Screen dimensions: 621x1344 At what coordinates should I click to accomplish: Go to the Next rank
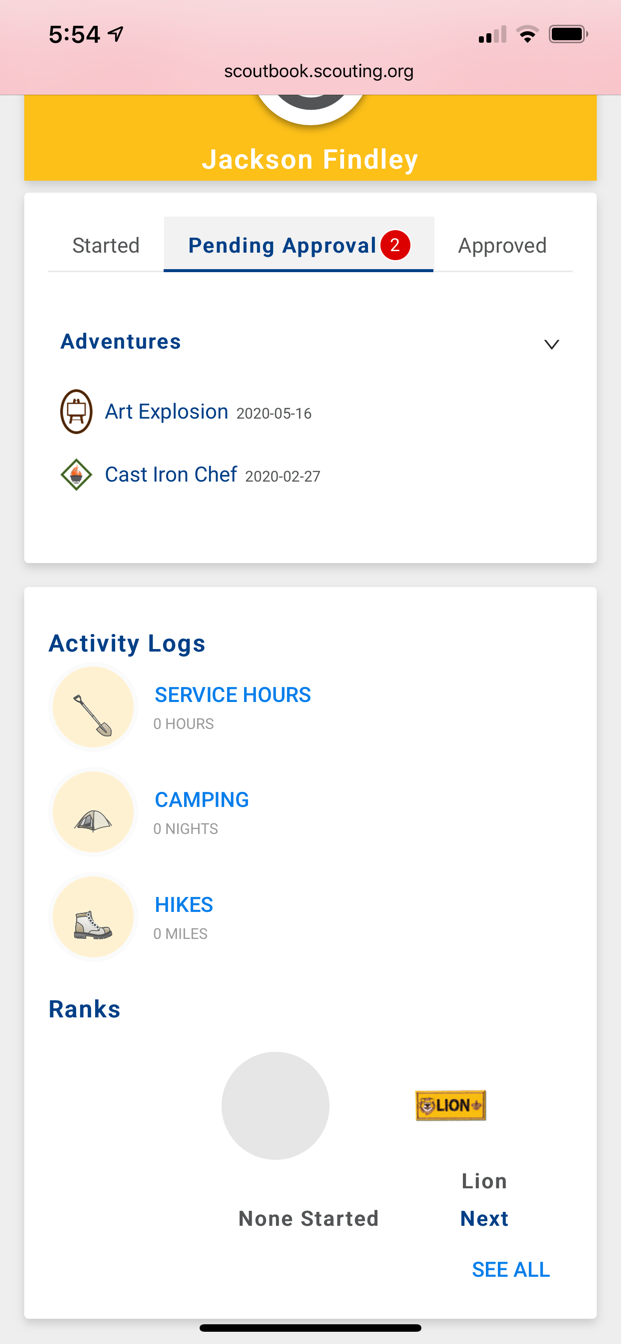click(484, 1218)
